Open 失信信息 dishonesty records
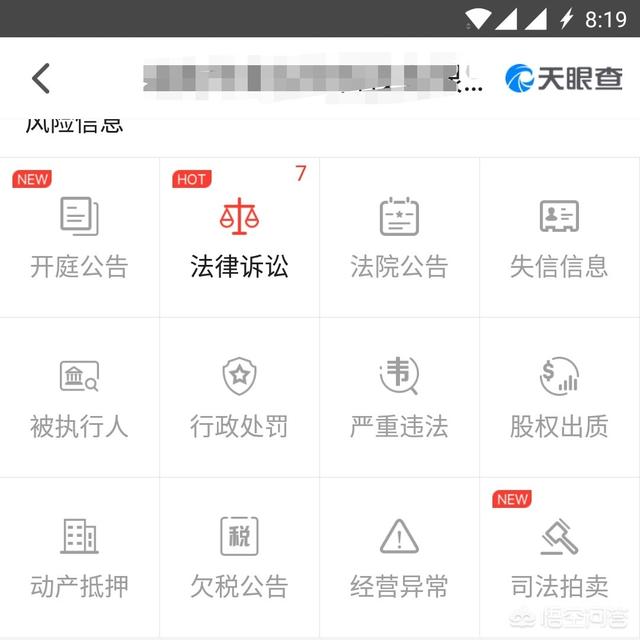This screenshot has width=640, height=640. coord(559,238)
